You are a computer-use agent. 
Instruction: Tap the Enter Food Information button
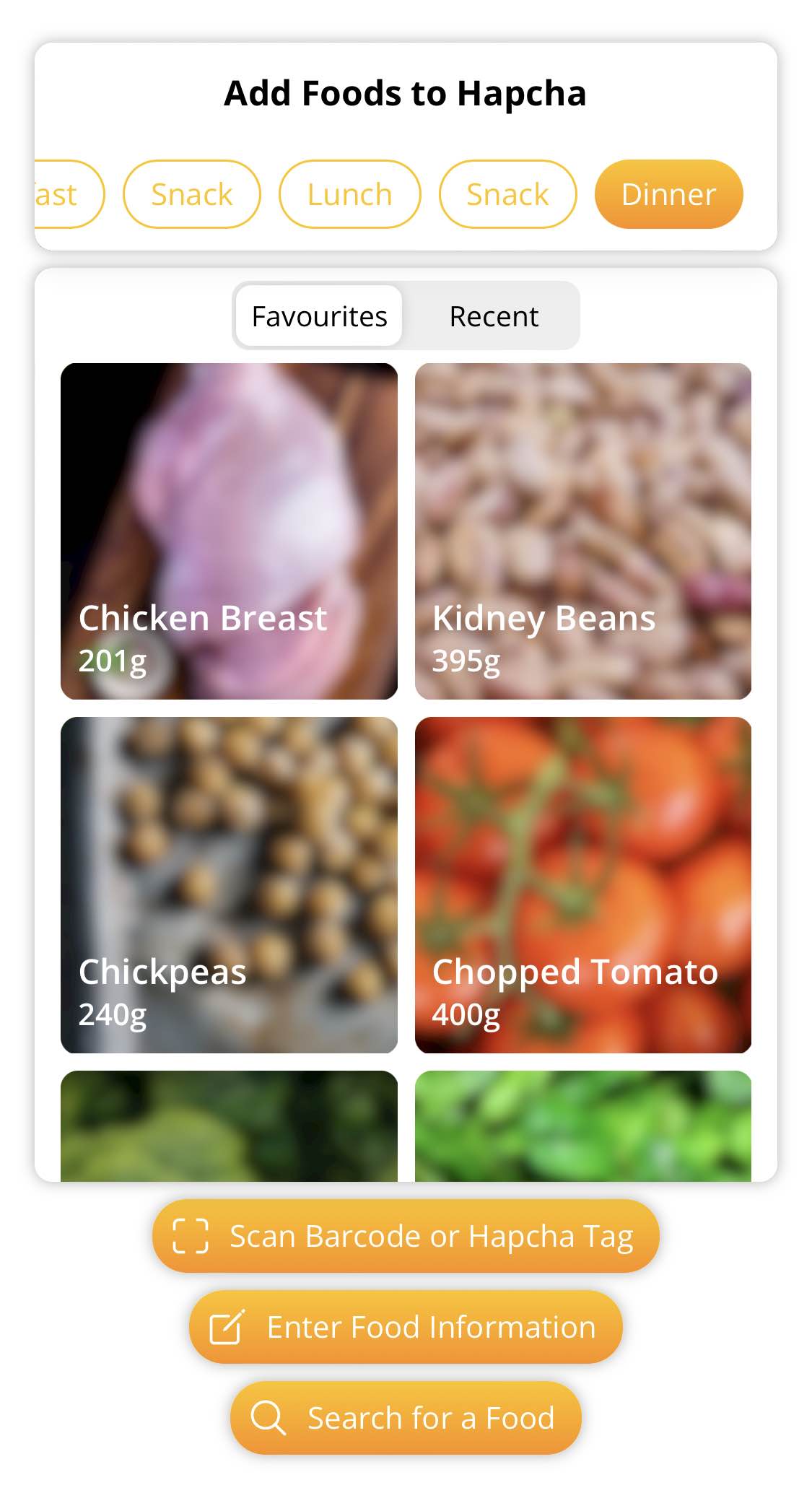pyautogui.click(x=406, y=1326)
